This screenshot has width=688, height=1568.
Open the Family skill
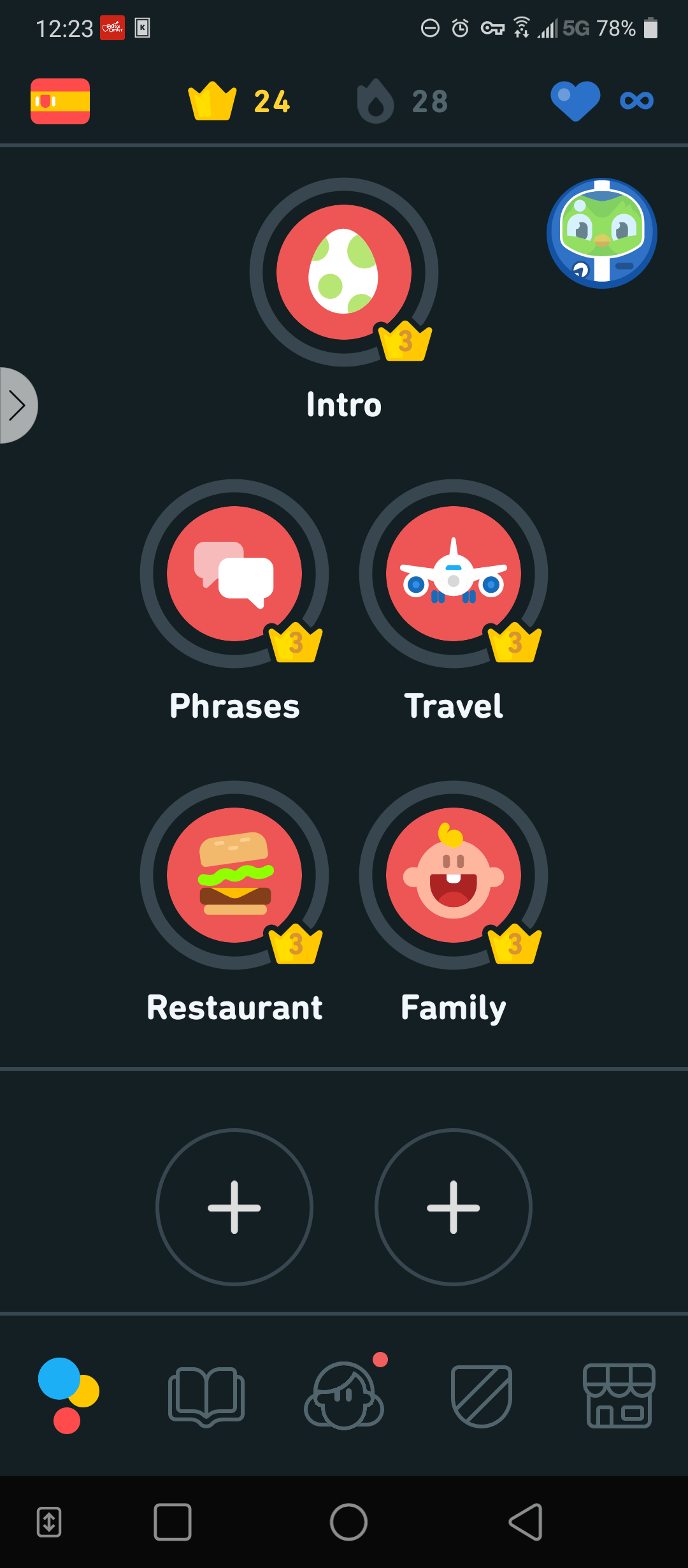(453, 875)
